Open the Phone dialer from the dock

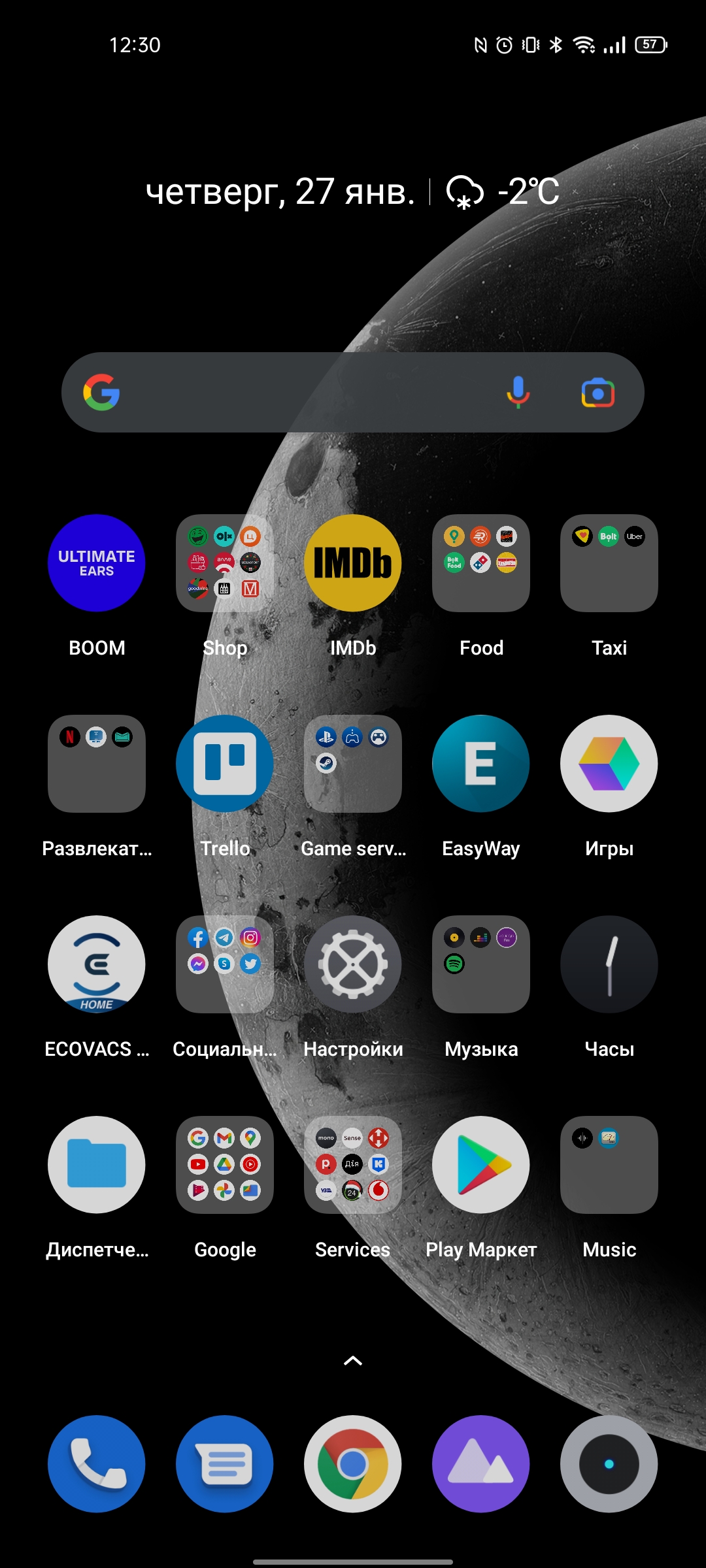(97, 1463)
